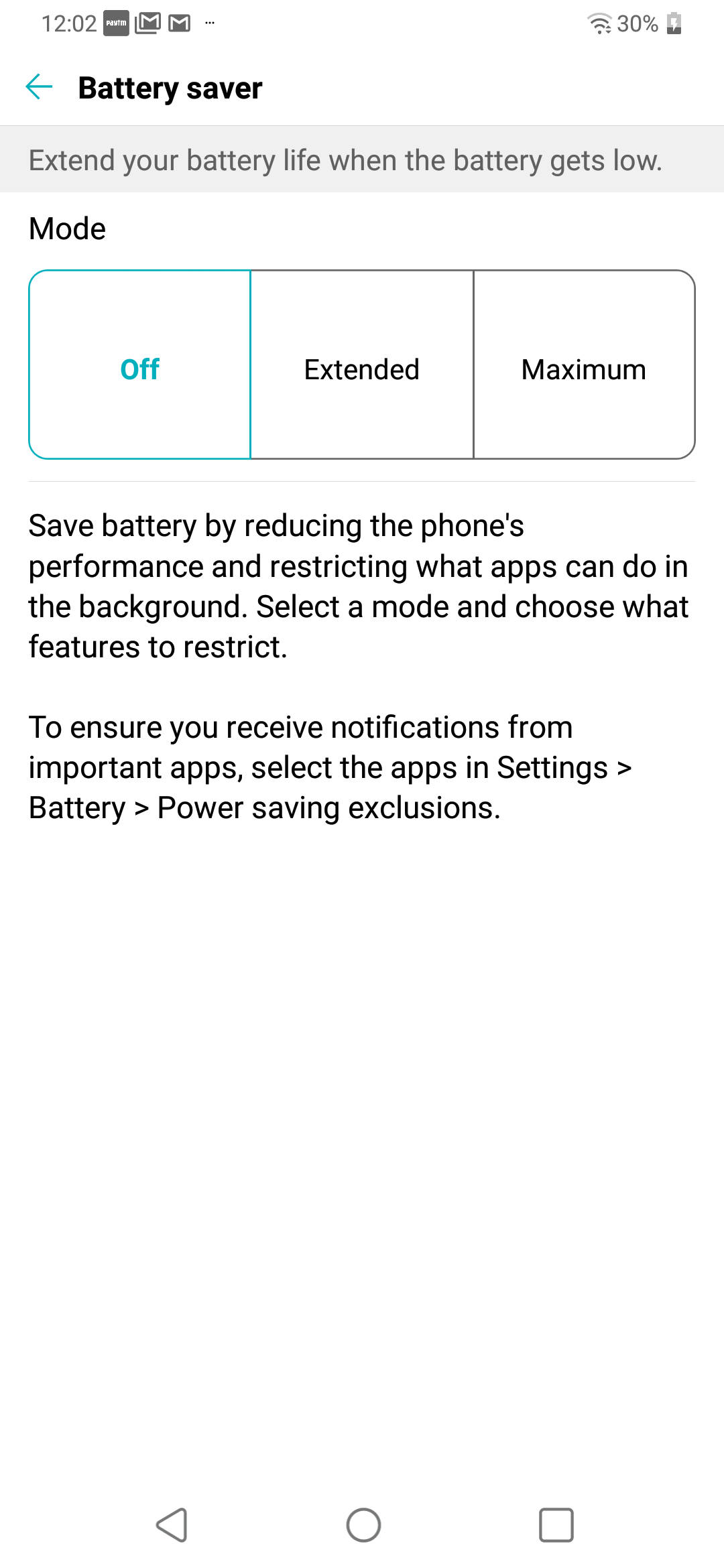This screenshot has height=1568, width=724.
Task: Go to the home screen
Action: tap(363, 1525)
